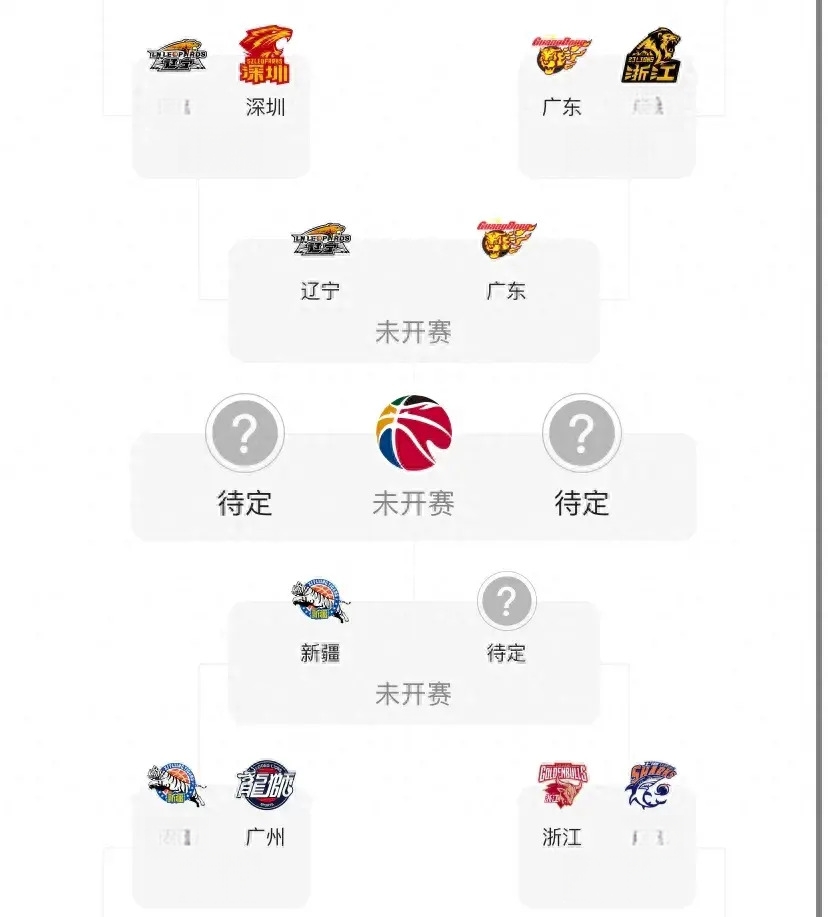Select the Liaoning Flying Leopards logo in semifinal

click(x=319, y=238)
